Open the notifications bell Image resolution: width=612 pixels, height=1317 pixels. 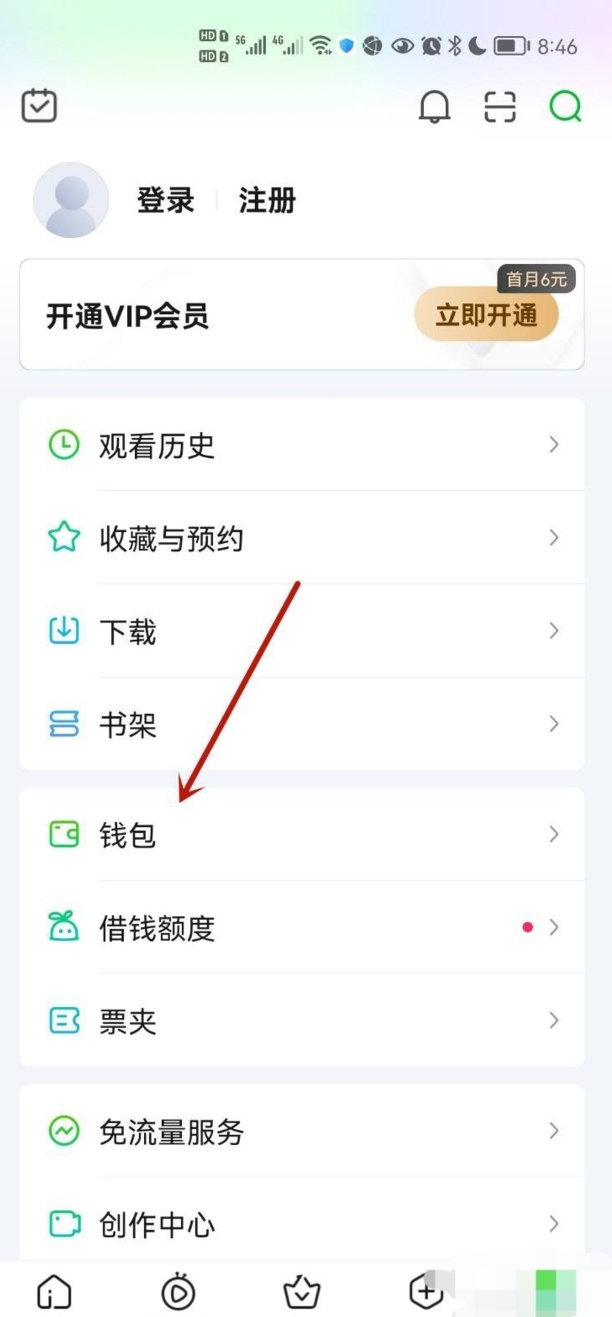point(434,106)
